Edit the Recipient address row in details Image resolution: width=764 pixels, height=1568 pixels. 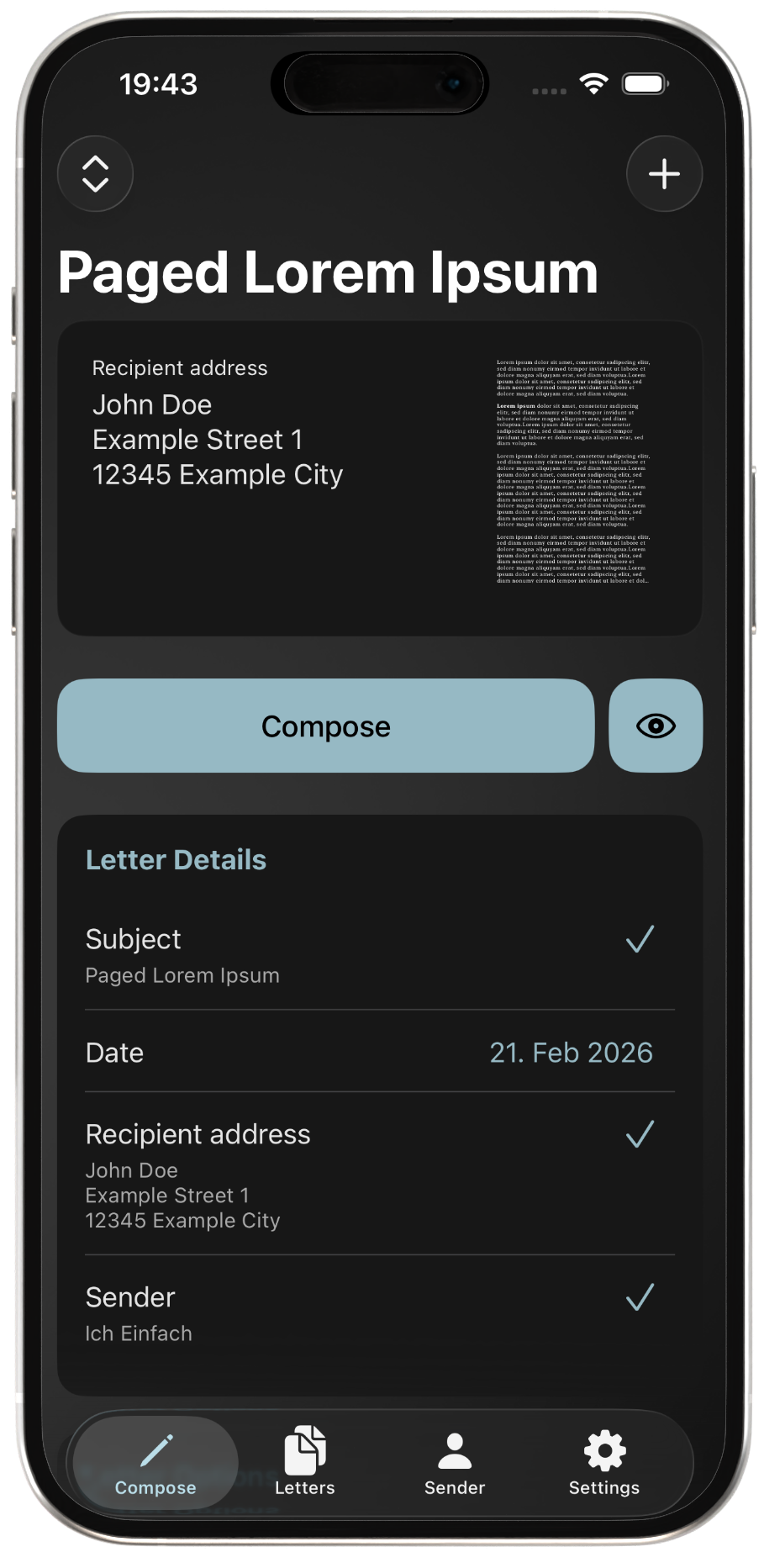coord(379,1175)
